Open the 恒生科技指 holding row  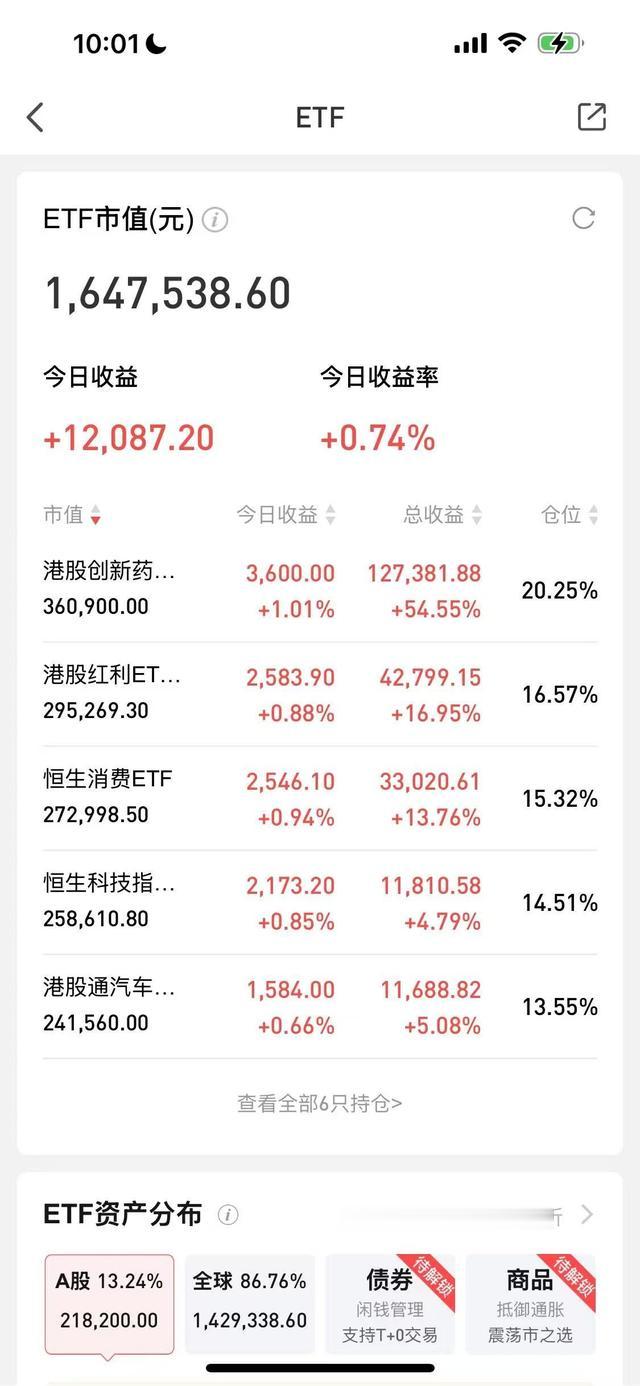[320, 902]
